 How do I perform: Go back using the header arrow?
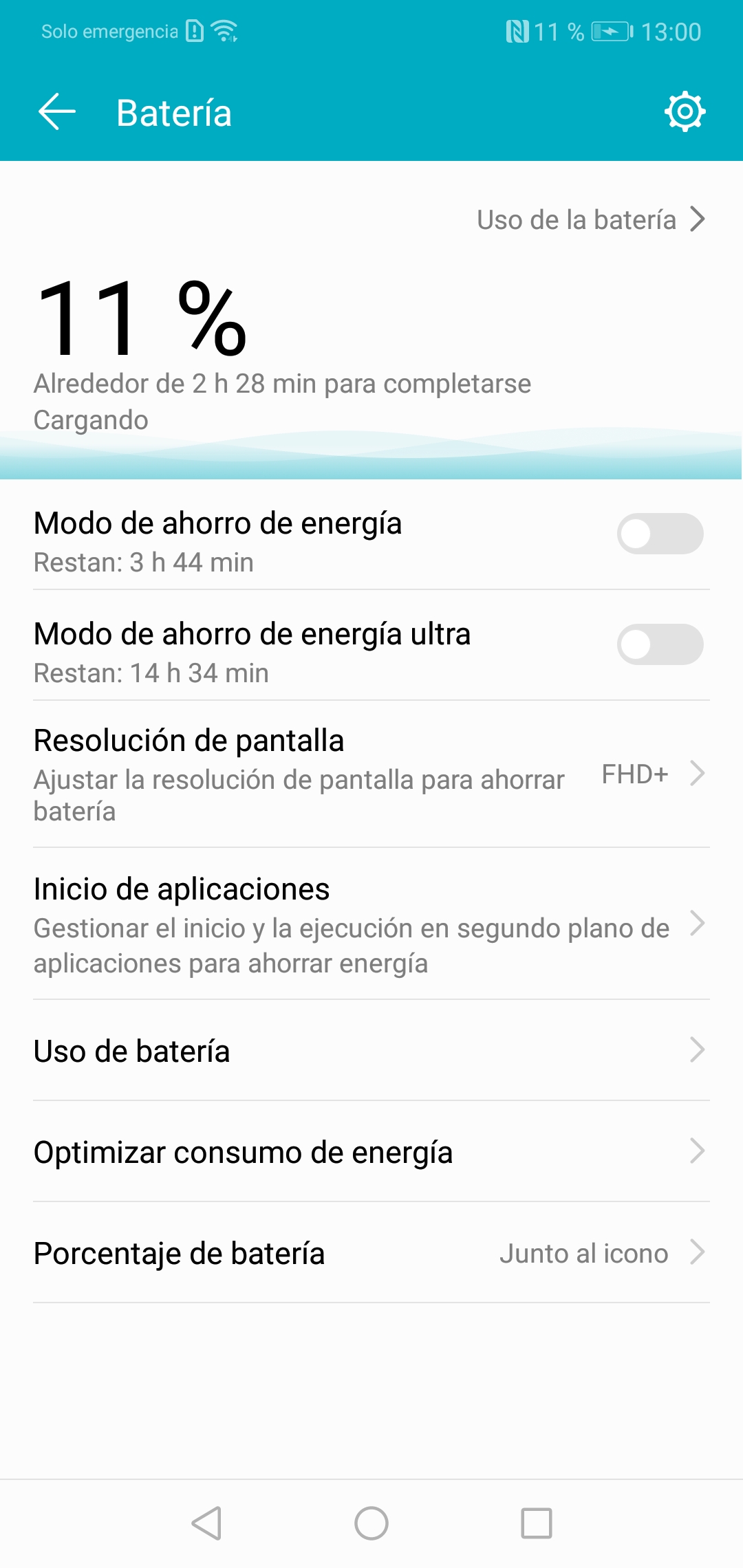(57, 112)
